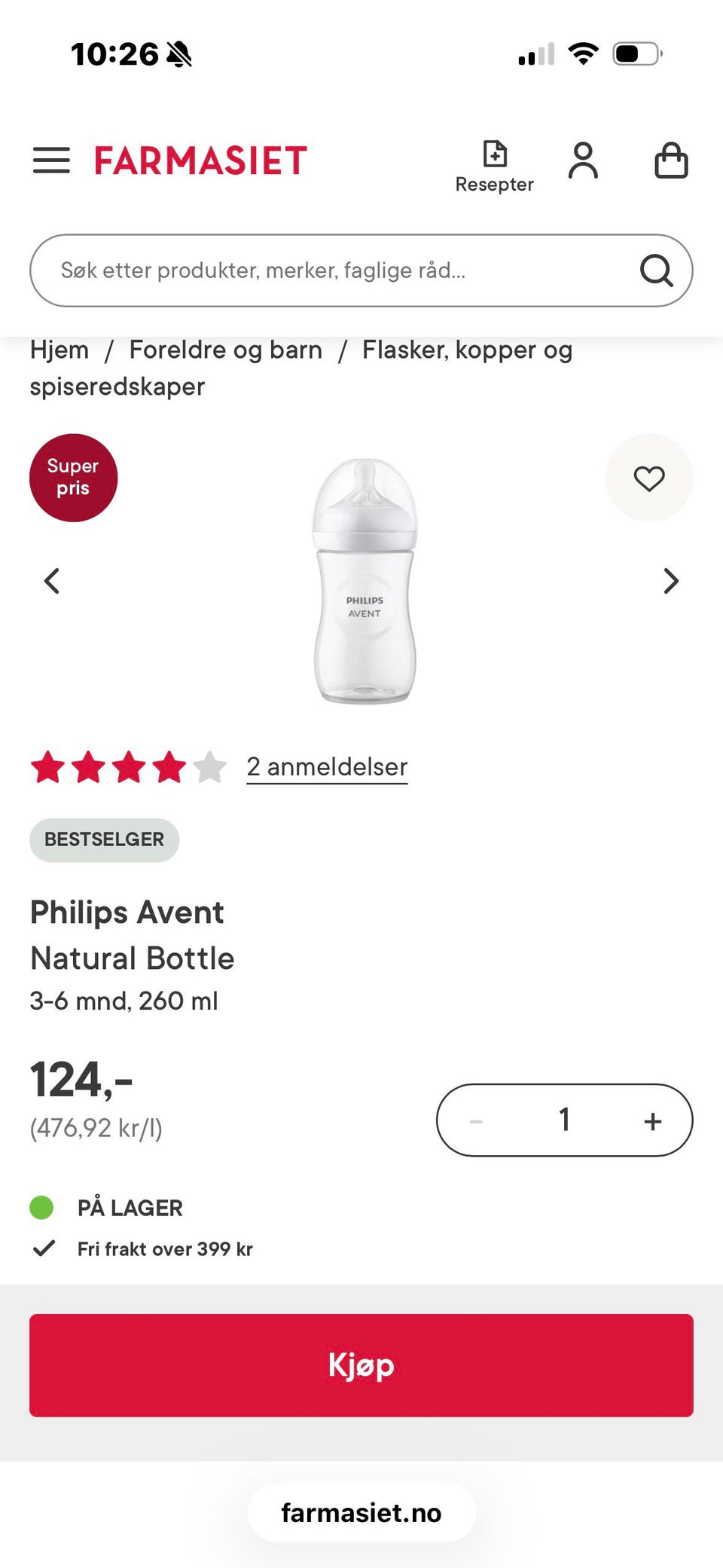
Task: Go to Hjem breadcrumb
Action: (x=59, y=350)
